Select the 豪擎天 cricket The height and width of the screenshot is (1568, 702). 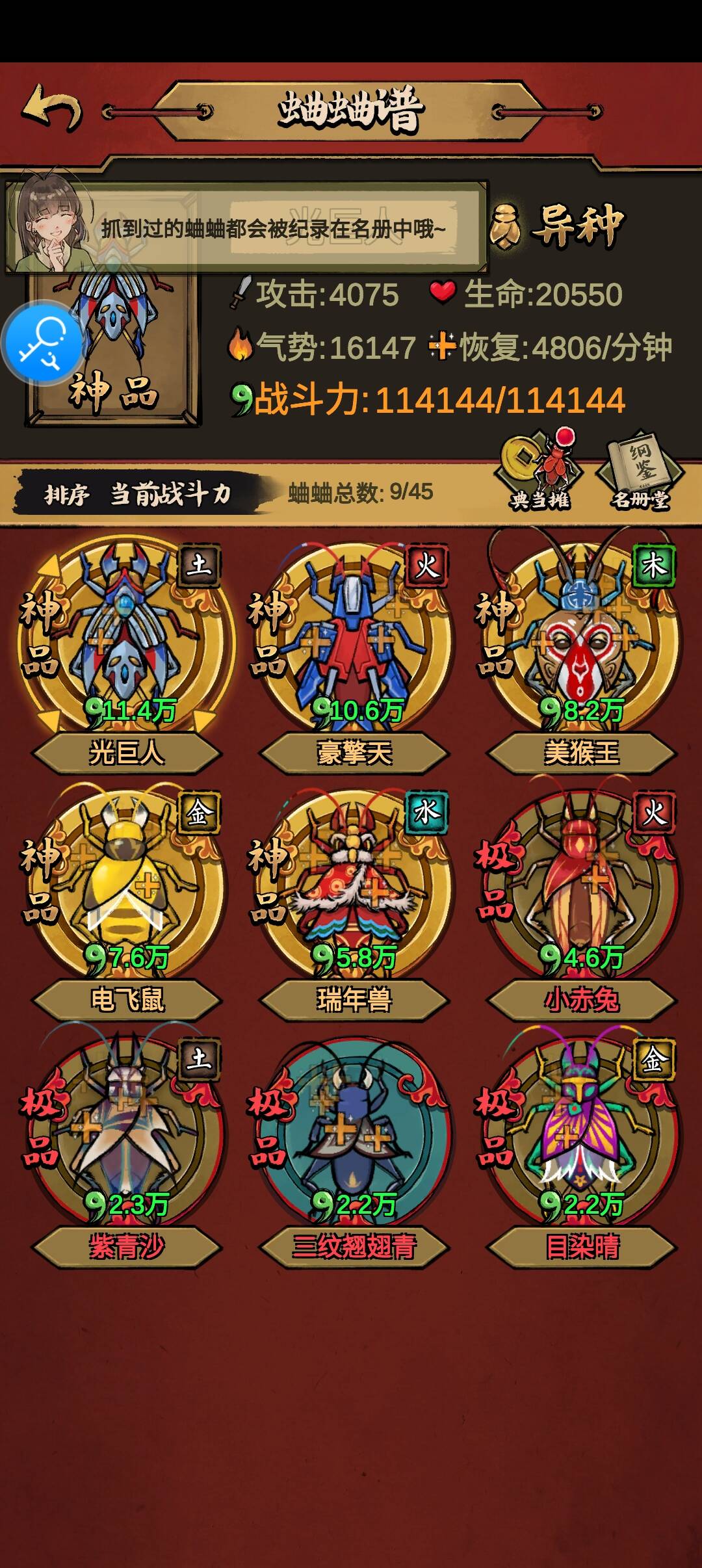pyautogui.click(x=354, y=644)
